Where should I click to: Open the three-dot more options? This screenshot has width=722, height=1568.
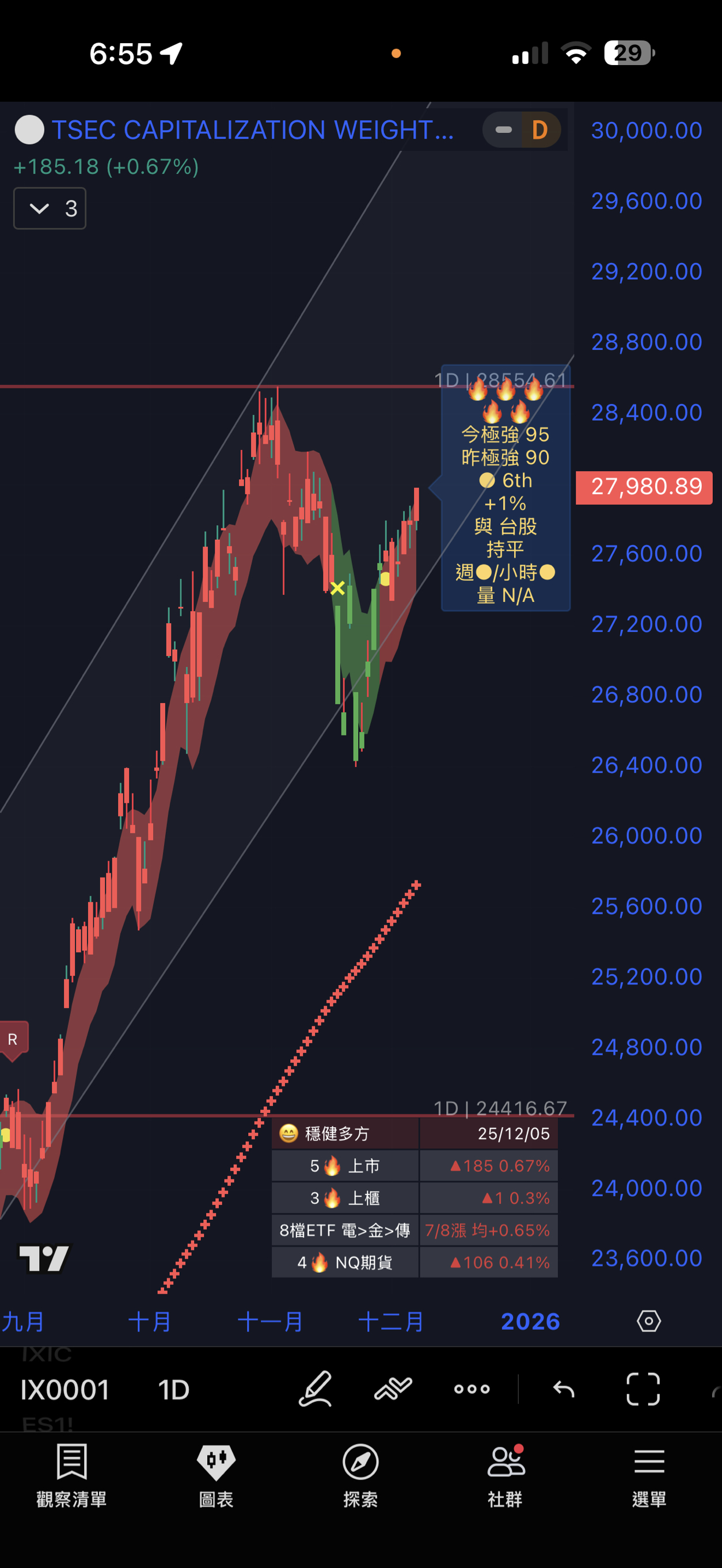[472, 1388]
